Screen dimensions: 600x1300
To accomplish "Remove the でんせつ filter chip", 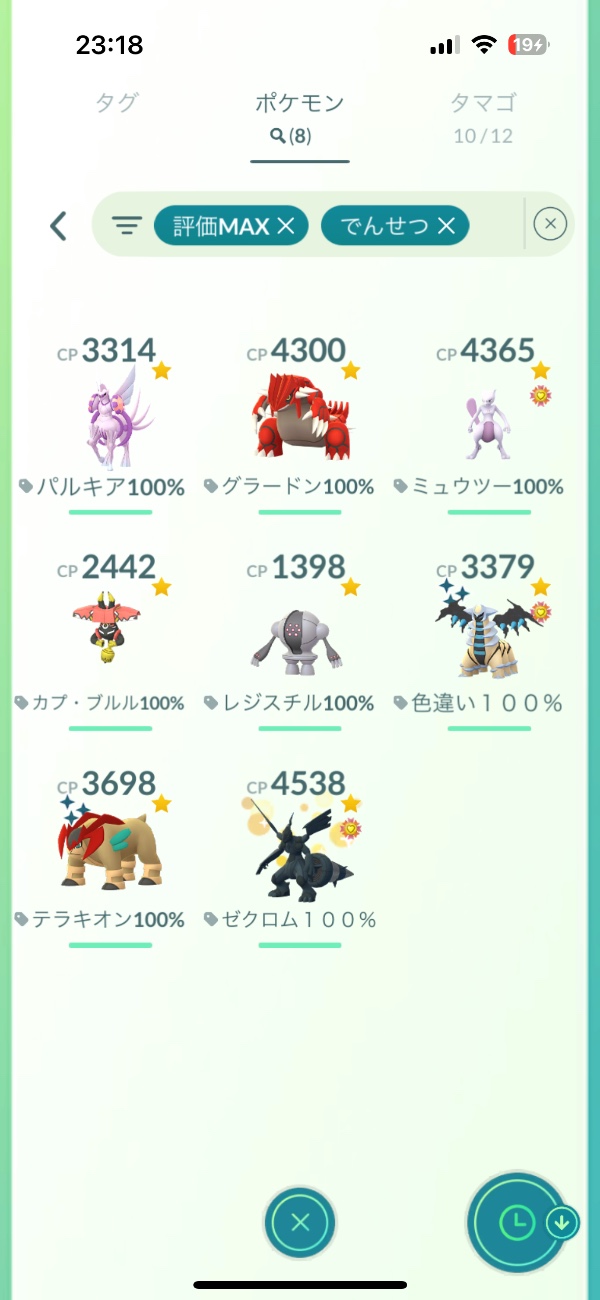I will (446, 226).
